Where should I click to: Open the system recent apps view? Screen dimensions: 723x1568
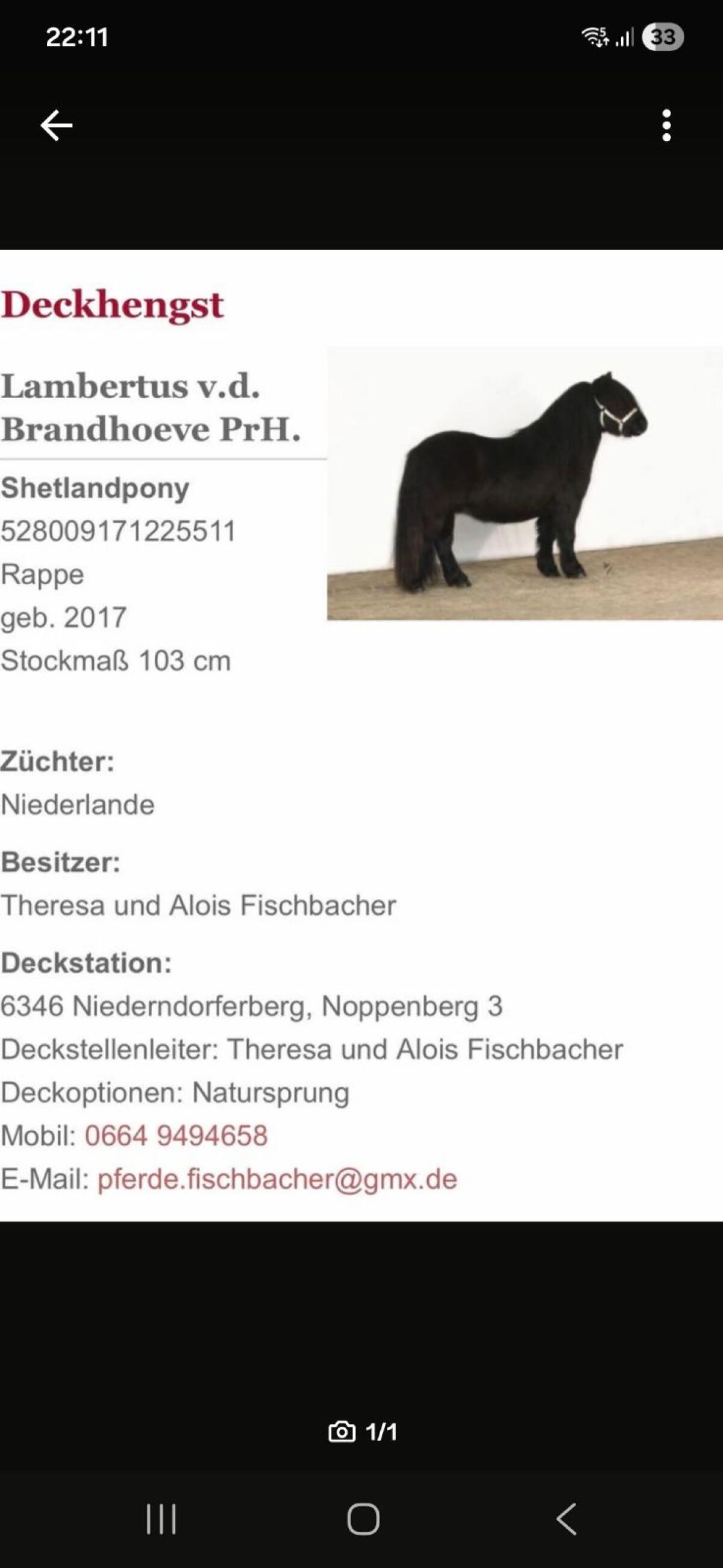[x=161, y=1519]
